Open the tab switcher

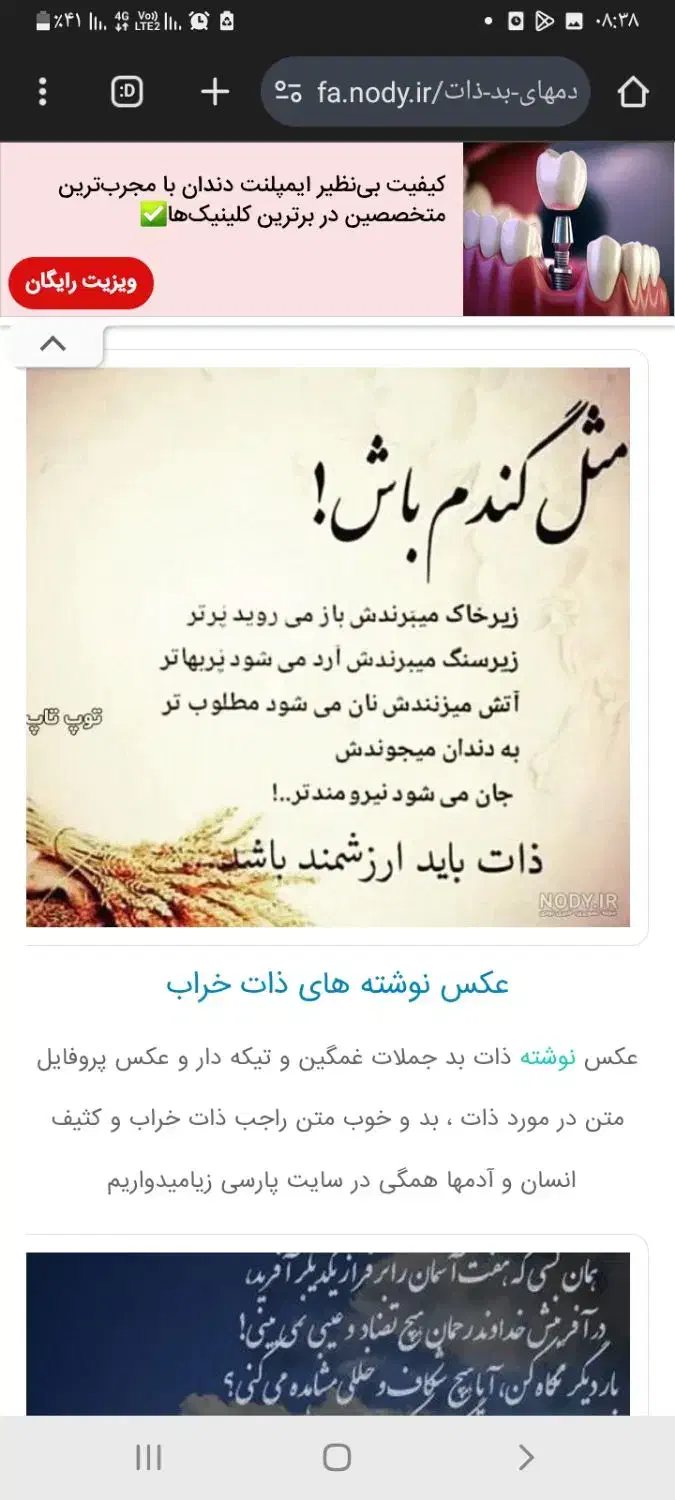[x=127, y=92]
